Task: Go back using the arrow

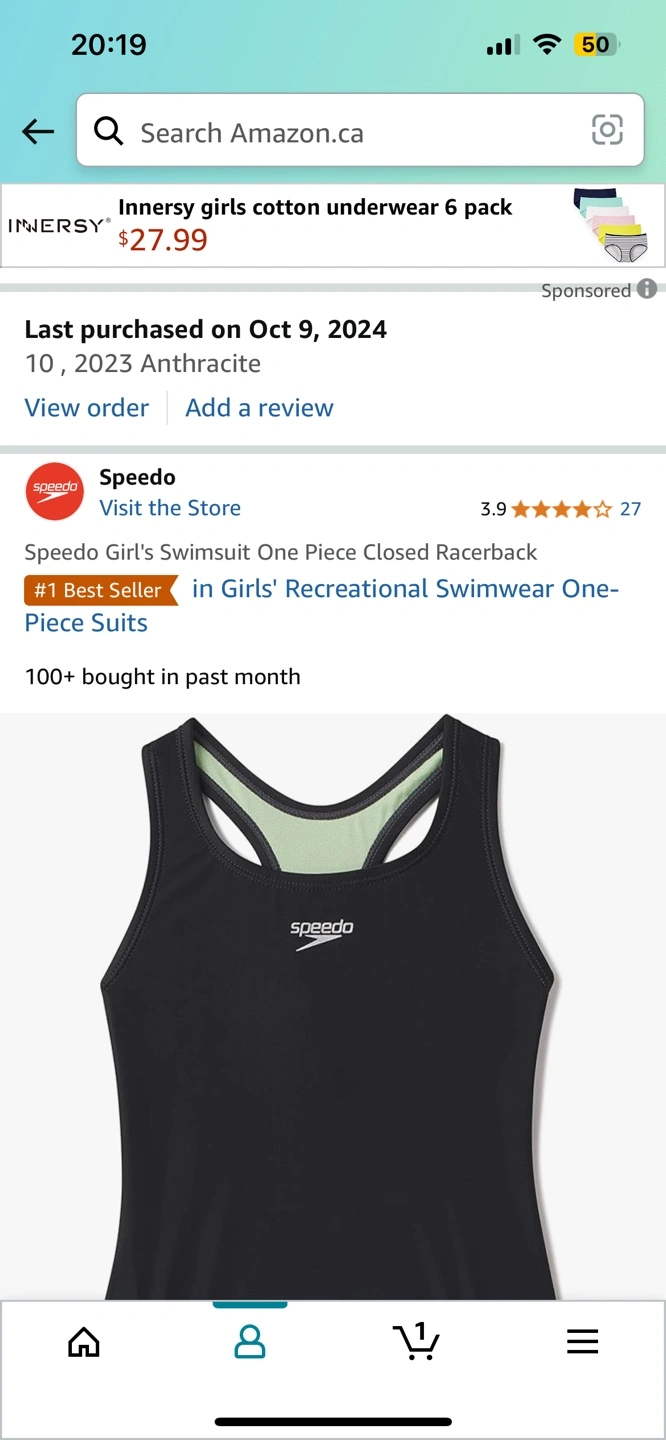Action: [x=38, y=131]
